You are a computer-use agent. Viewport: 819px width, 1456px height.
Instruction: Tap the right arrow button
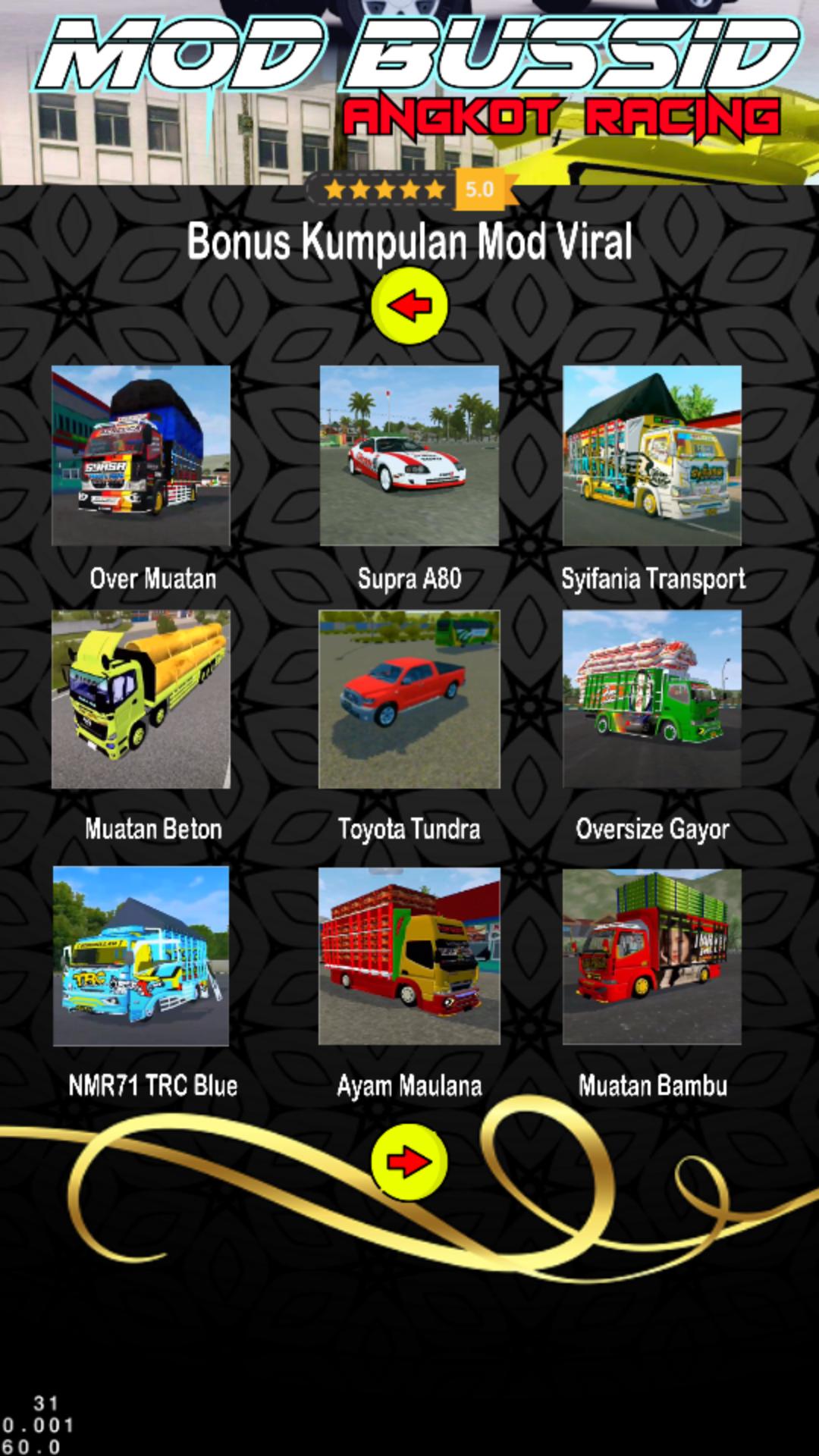[409, 1161]
